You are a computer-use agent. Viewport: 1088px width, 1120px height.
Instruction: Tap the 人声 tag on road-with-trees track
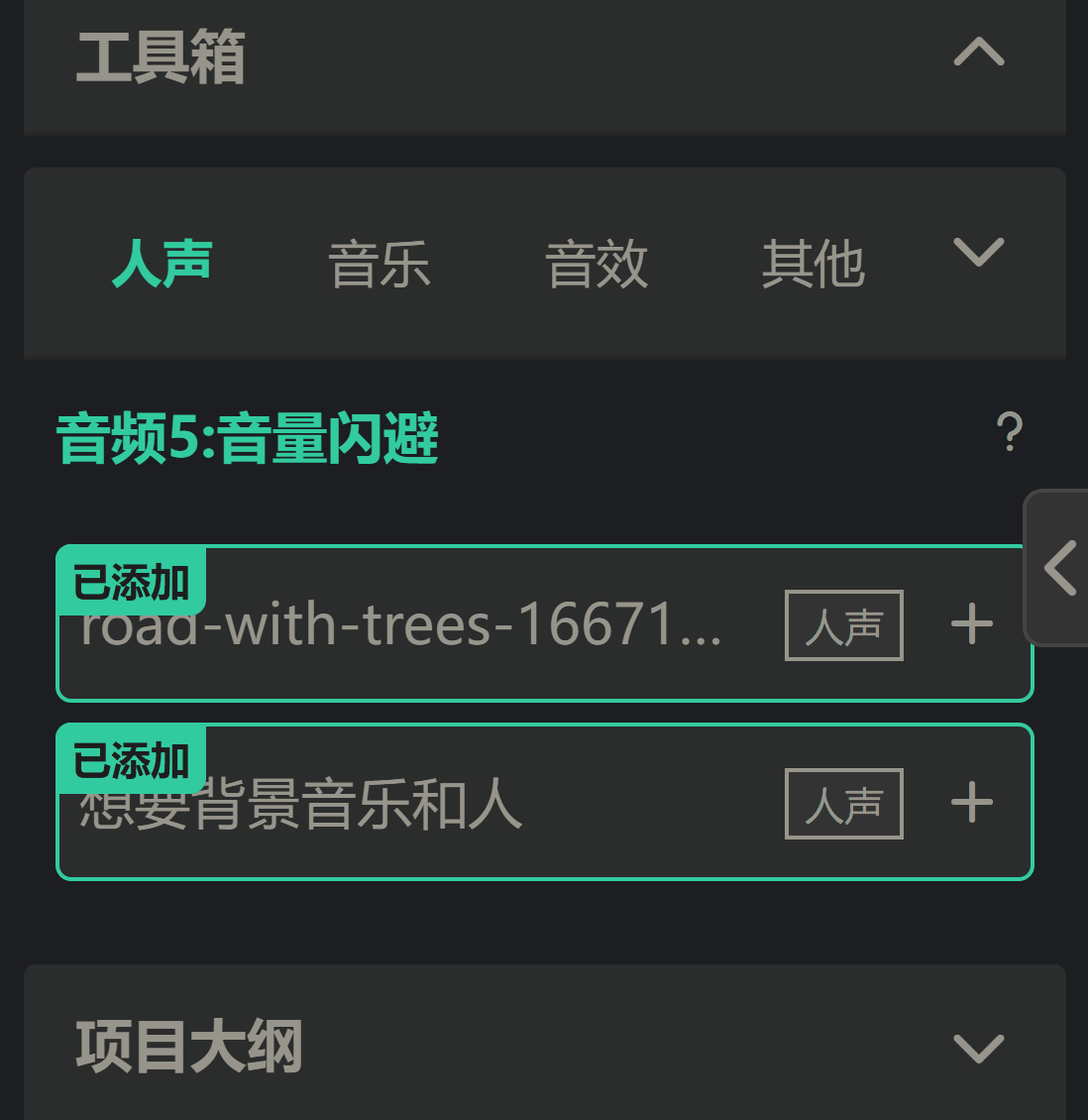point(843,625)
